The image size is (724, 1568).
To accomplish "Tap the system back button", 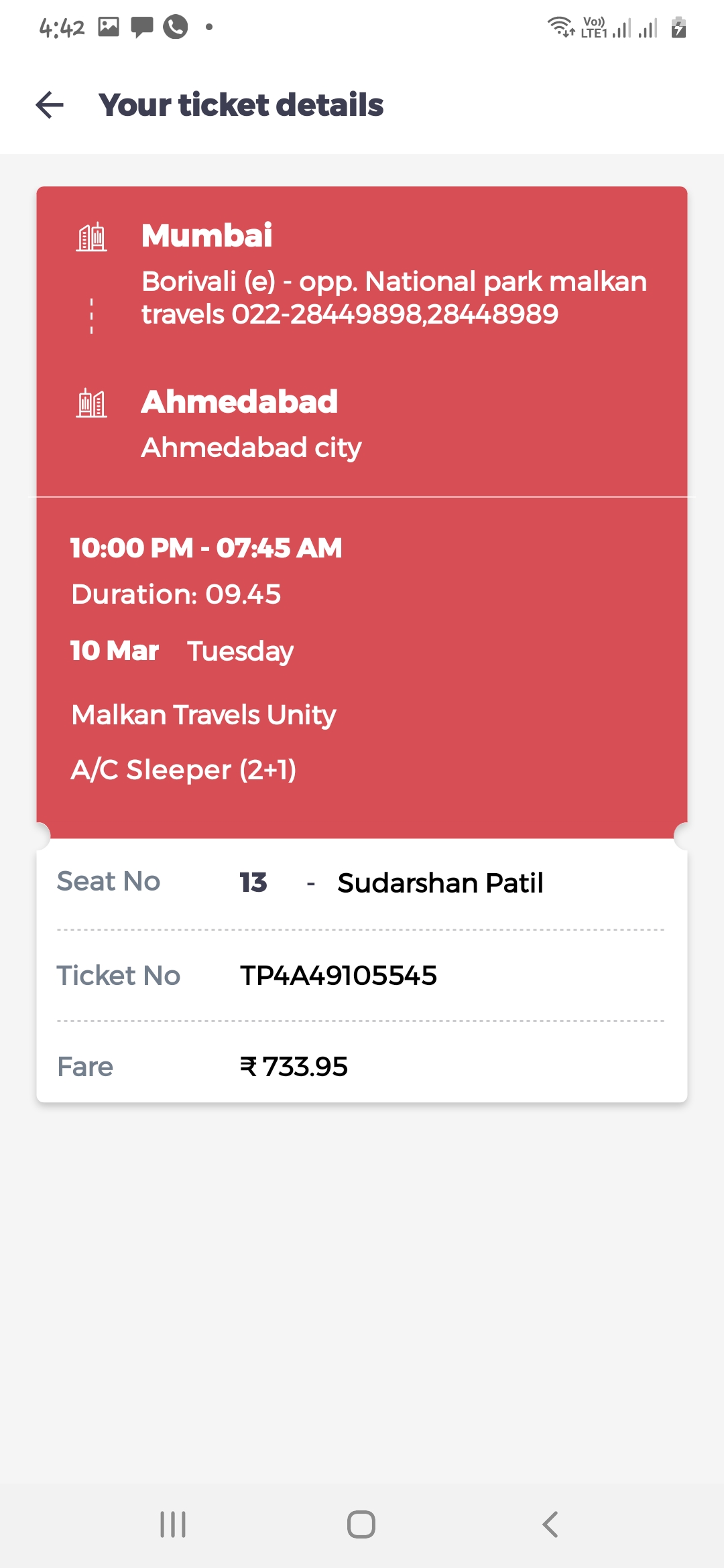I will 550,1524.
